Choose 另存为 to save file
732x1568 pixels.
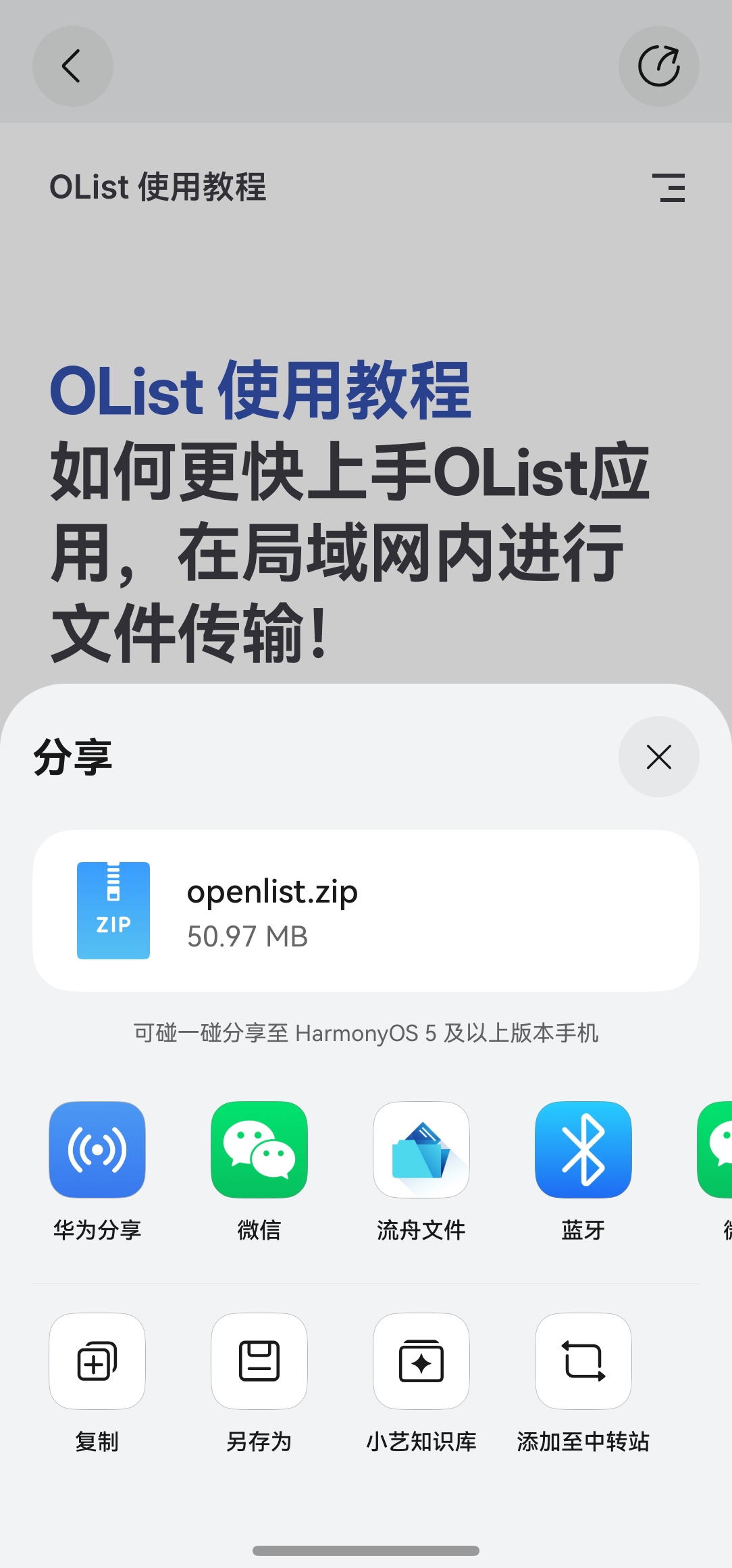tap(259, 1361)
